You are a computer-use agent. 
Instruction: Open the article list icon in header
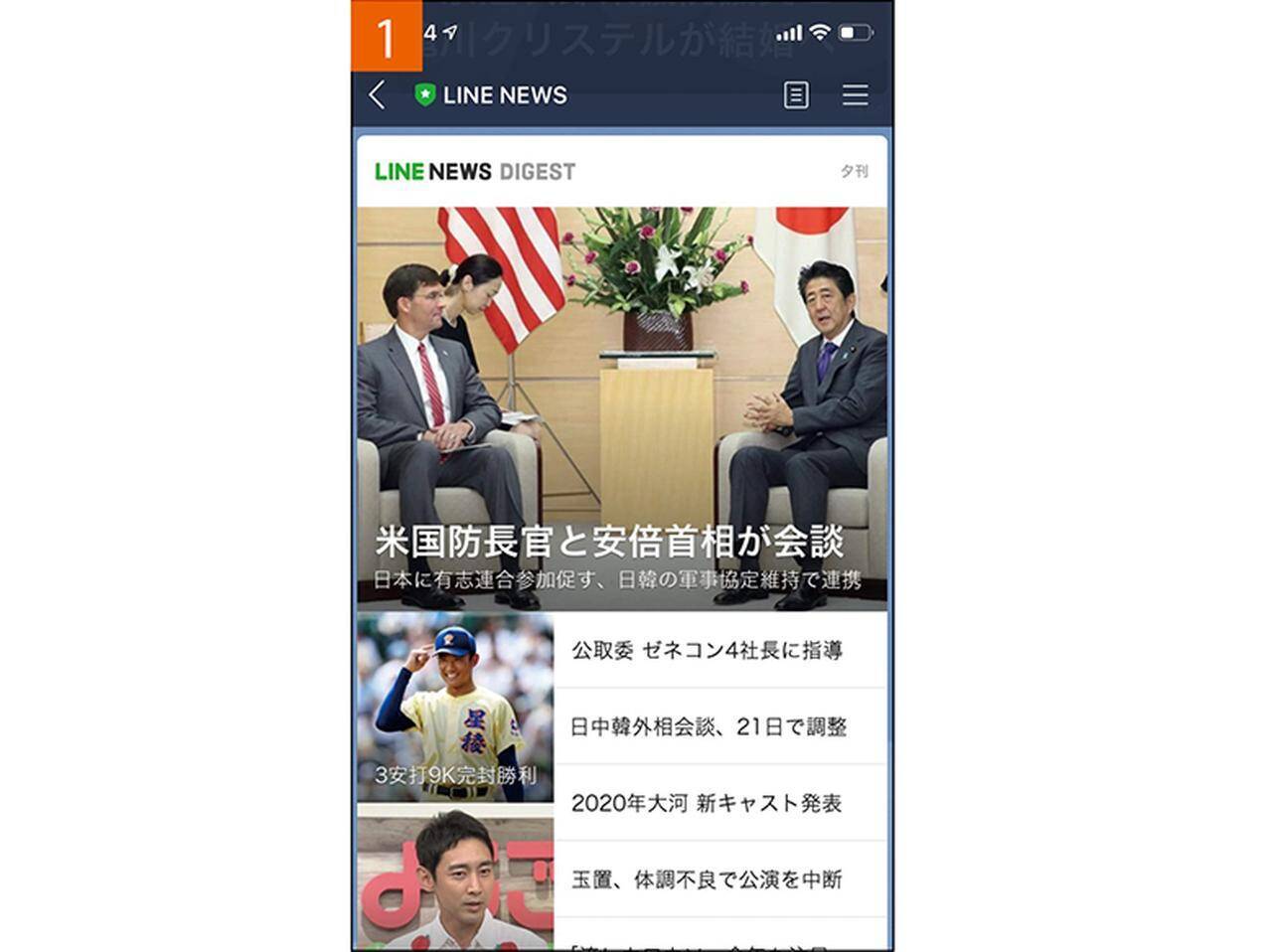[x=796, y=95]
